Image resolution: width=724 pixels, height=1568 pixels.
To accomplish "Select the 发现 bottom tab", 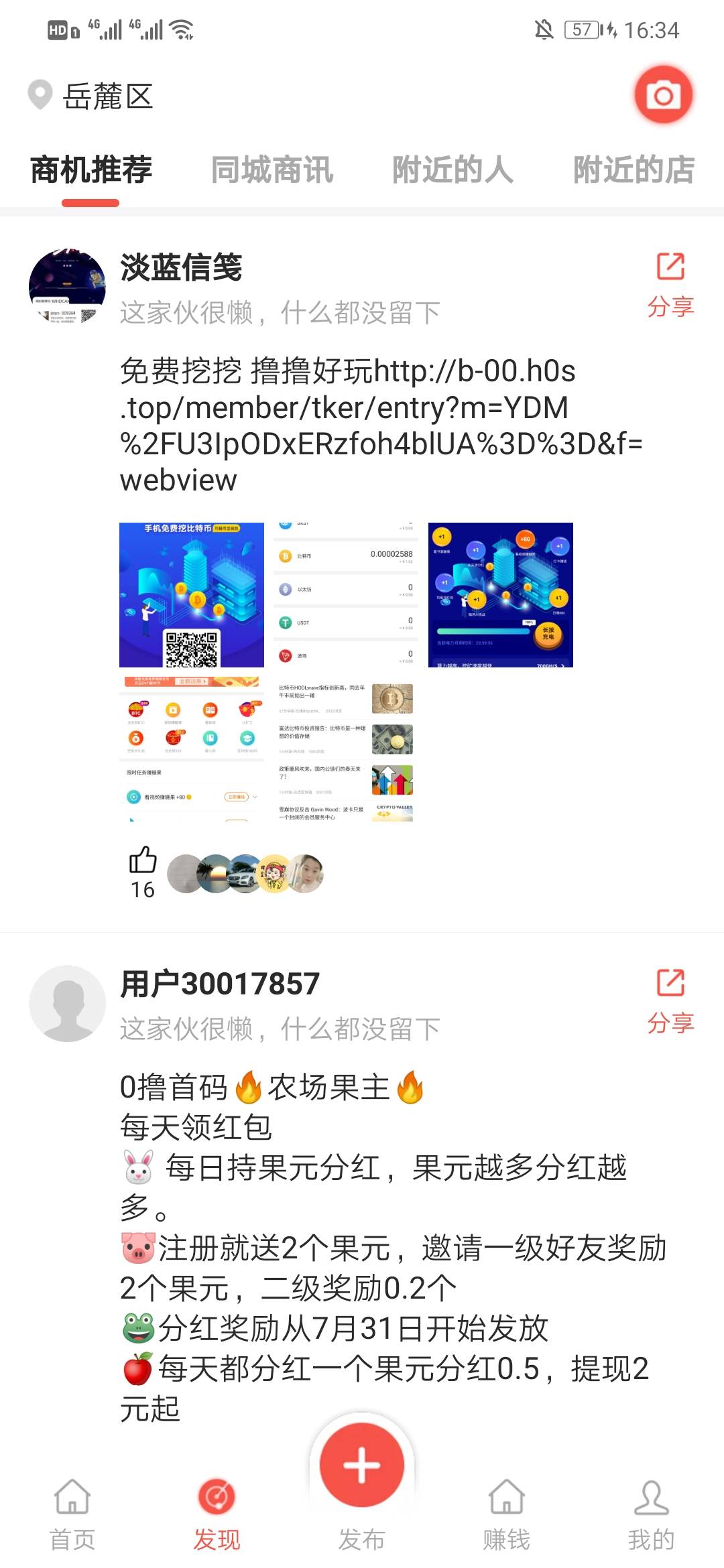I will pos(217,1514).
